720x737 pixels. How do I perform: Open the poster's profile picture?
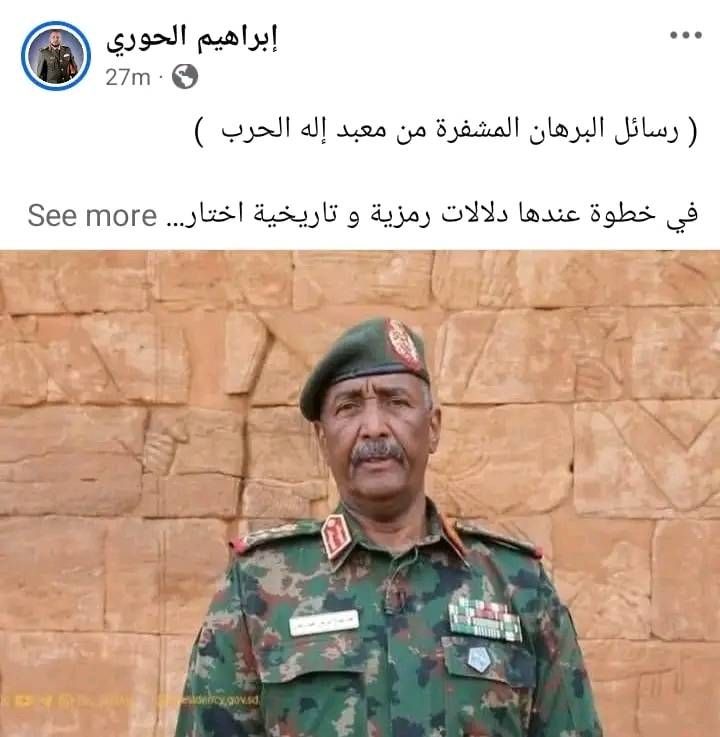tap(56, 56)
